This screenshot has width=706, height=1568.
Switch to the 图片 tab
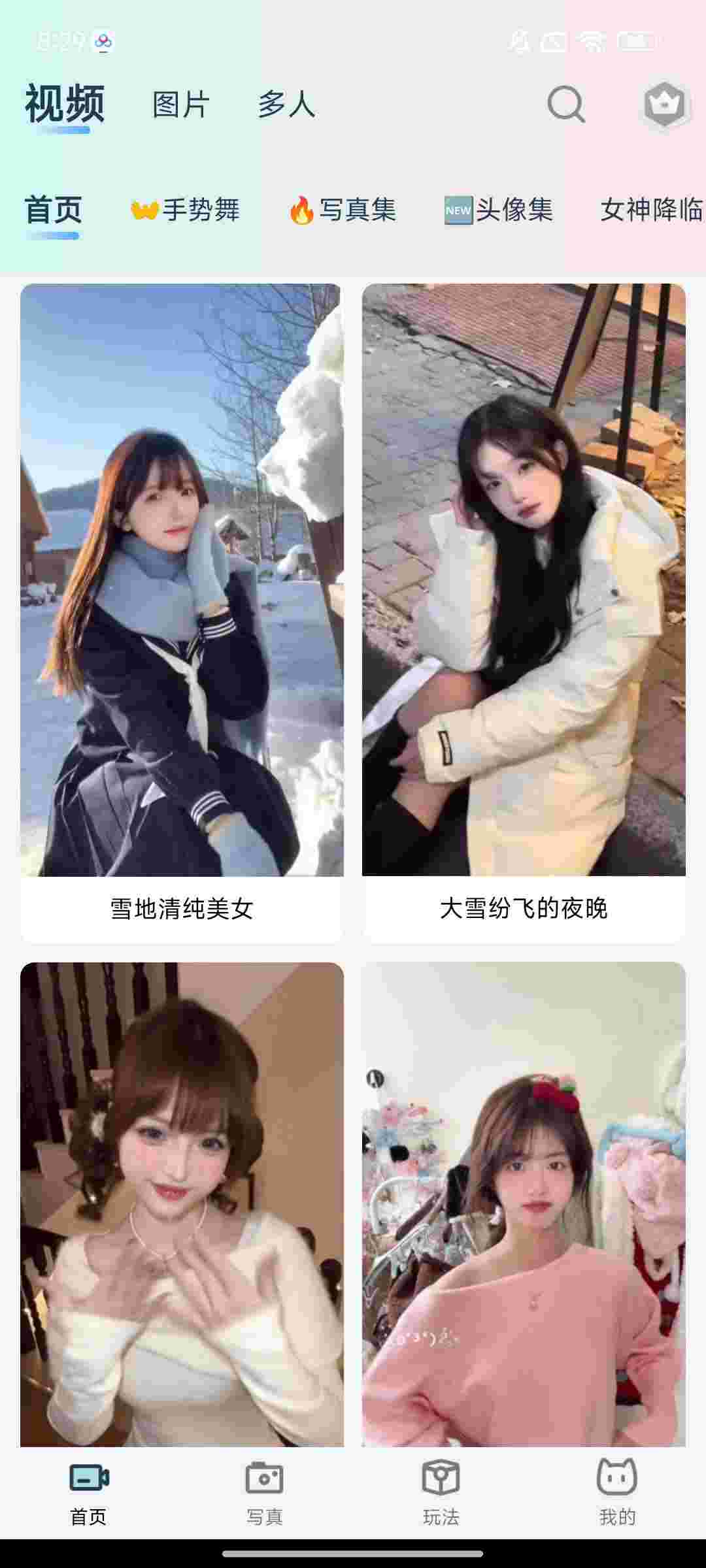tap(181, 105)
